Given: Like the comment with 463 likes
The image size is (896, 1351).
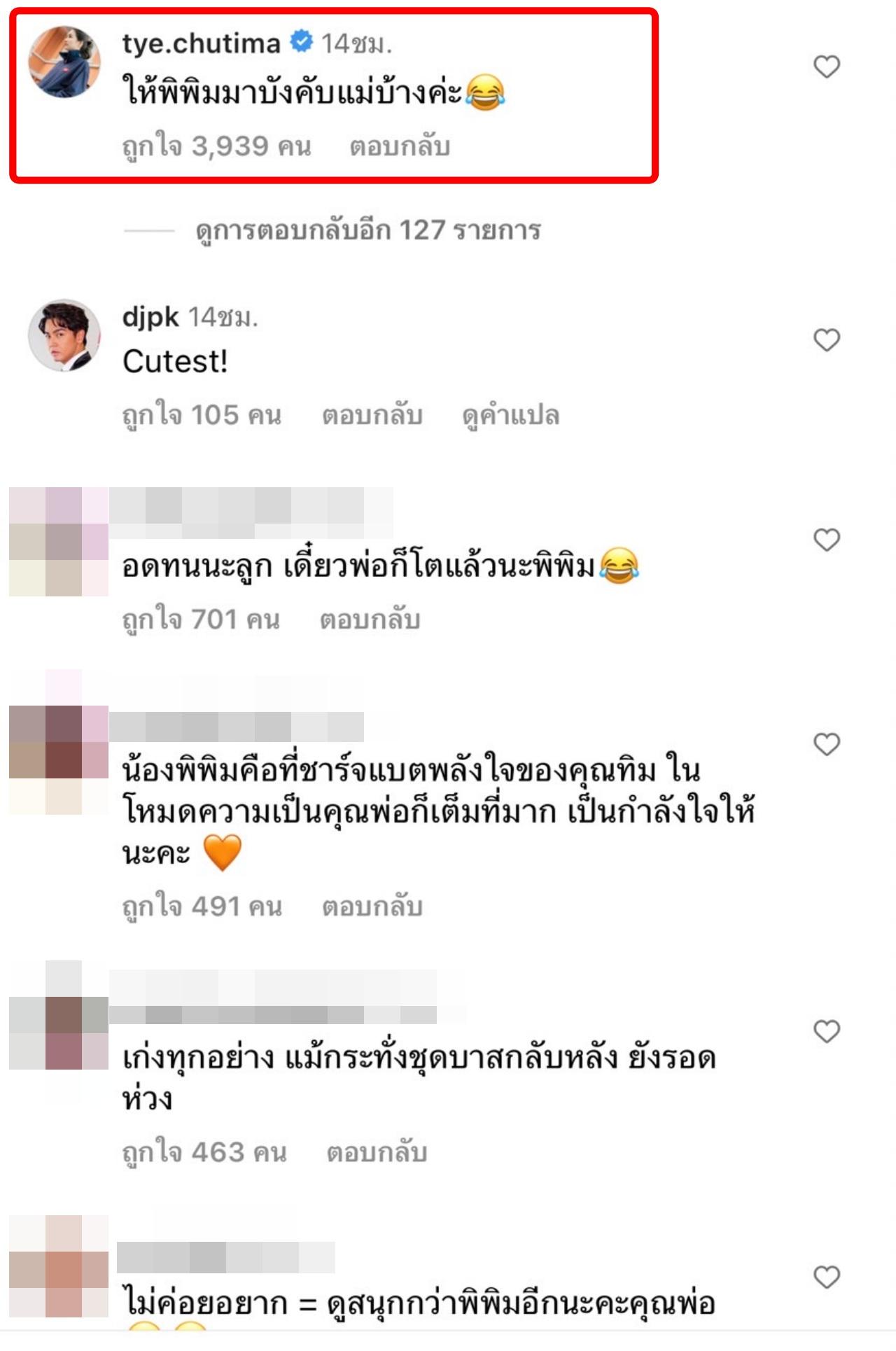Looking at the screenshot, I should click(x=827, y=1032).
